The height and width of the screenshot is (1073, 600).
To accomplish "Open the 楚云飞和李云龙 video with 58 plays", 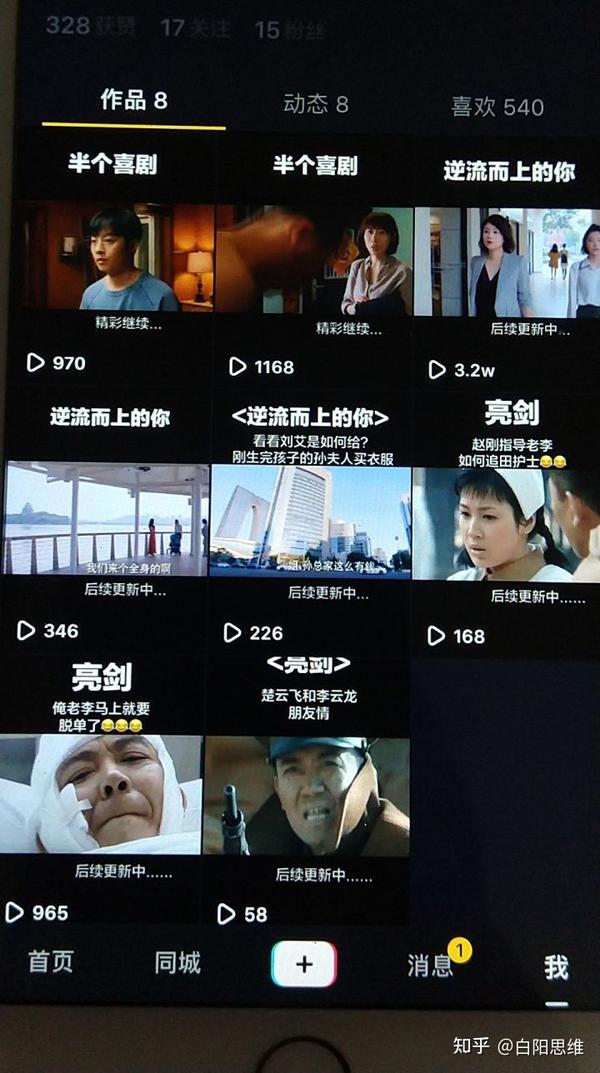I will point(307,794).
